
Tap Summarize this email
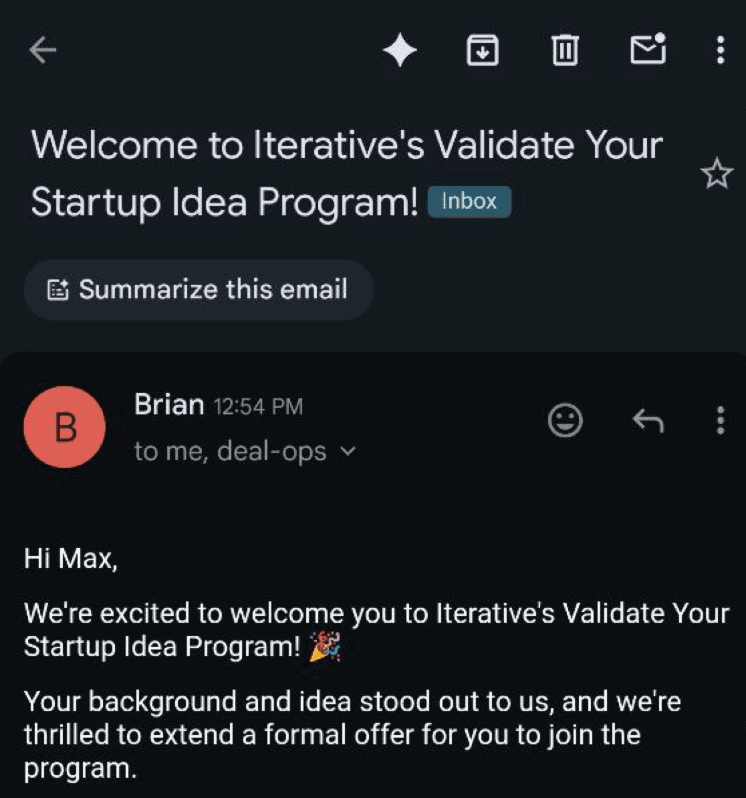pos(197,289)
